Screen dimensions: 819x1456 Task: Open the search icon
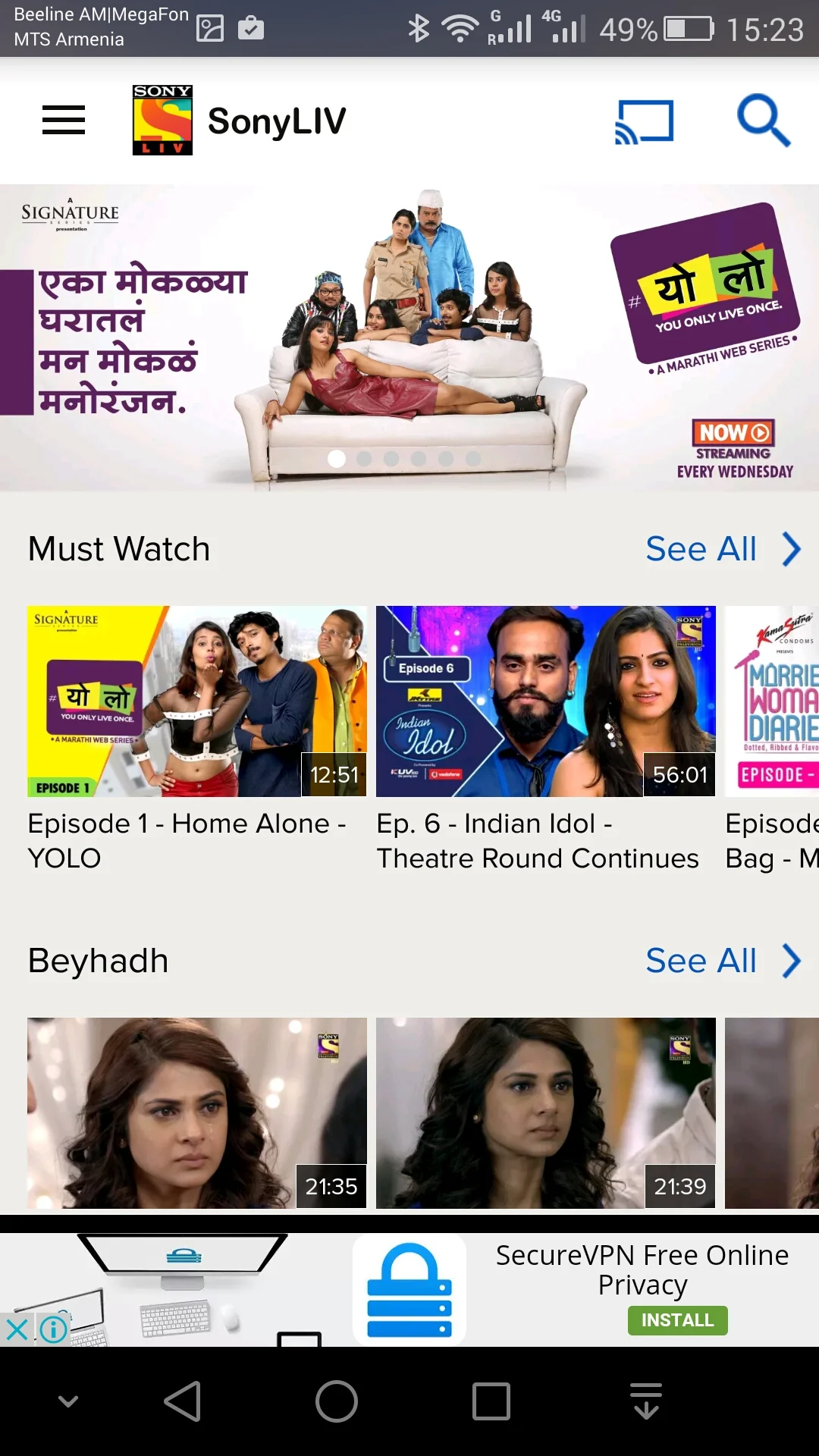763,121
